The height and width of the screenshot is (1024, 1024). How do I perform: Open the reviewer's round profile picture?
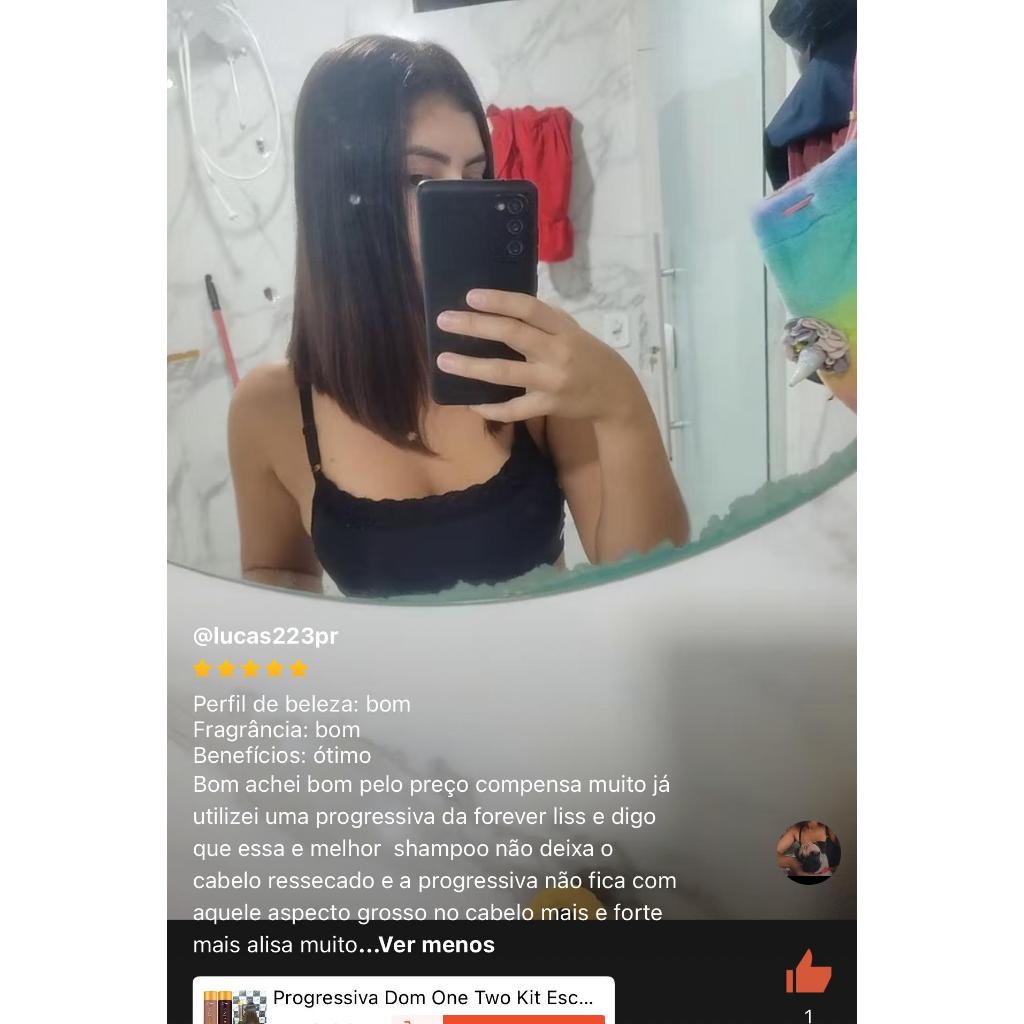point(808,852)
